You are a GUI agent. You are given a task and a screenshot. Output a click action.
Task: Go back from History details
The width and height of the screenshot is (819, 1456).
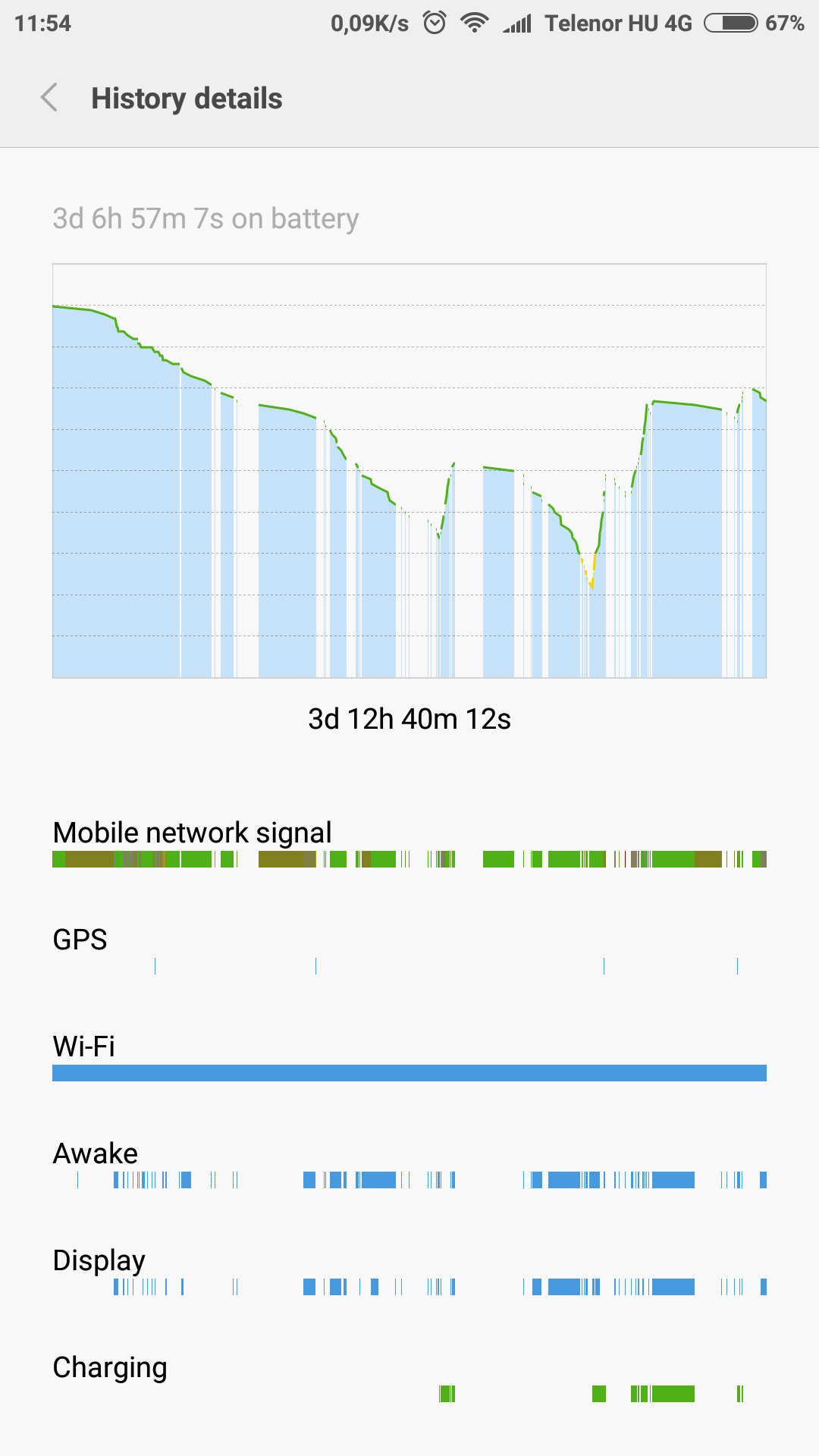coord(49,98)
